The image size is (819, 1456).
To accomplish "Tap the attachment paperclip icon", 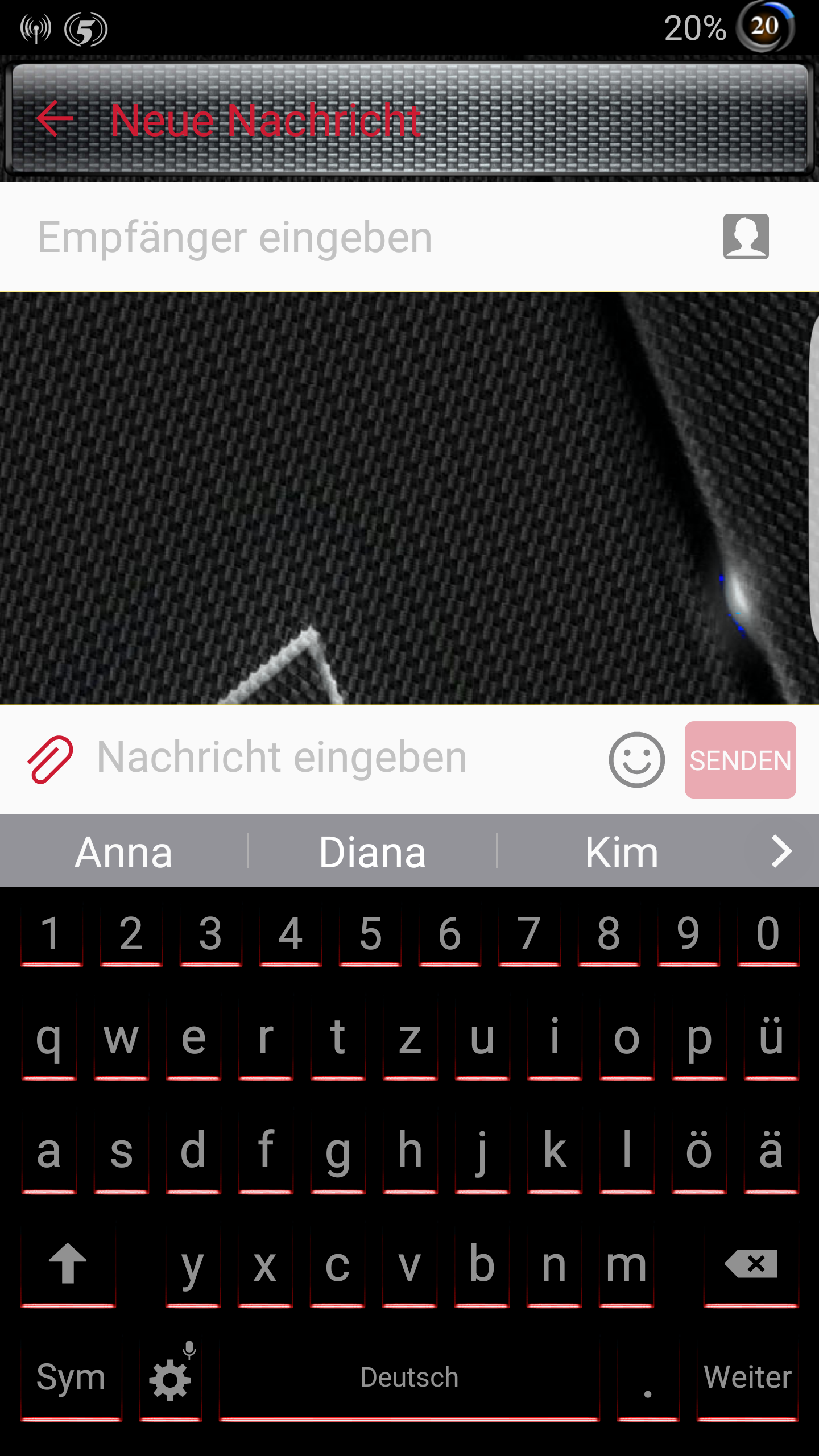I will click(x=50, y=759).
